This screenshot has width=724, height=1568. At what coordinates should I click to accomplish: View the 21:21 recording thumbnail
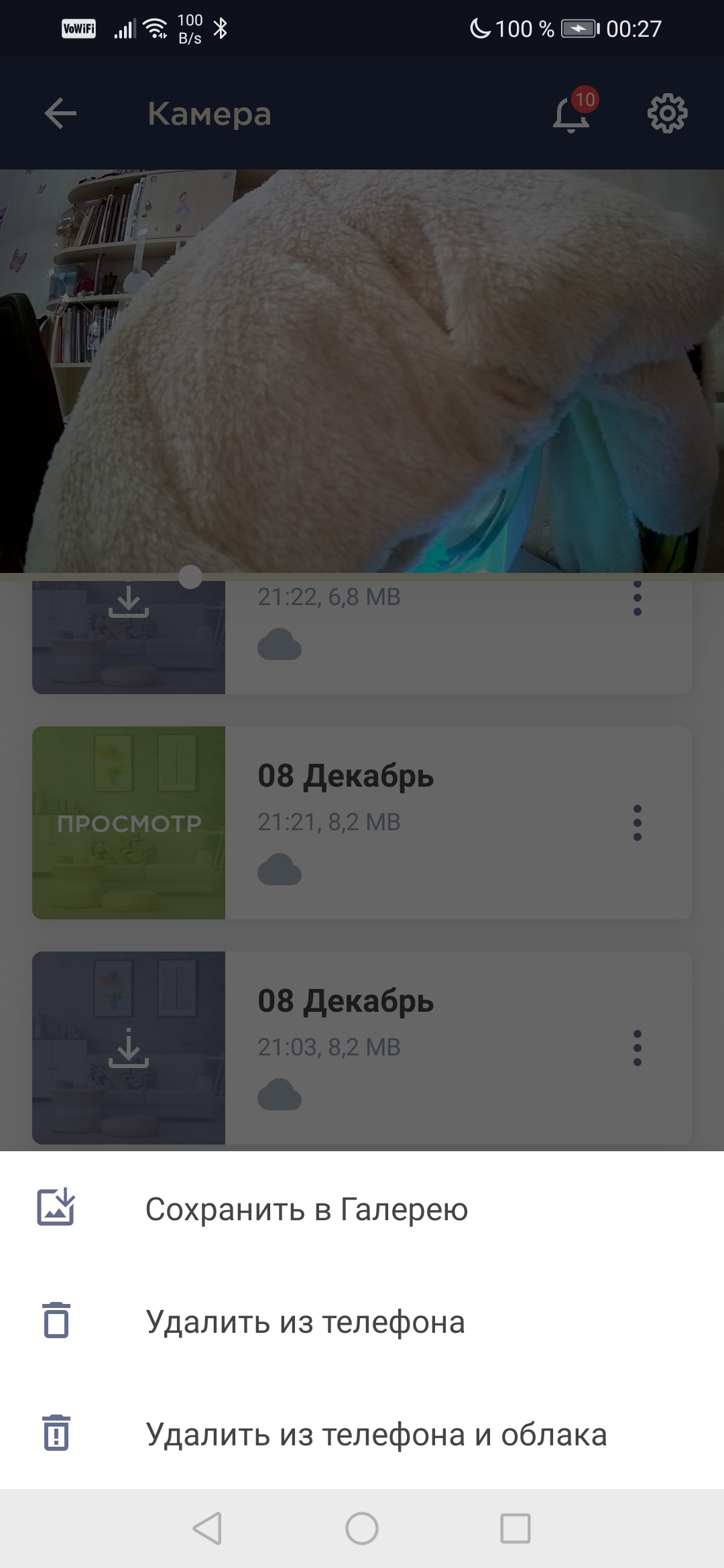129,823
